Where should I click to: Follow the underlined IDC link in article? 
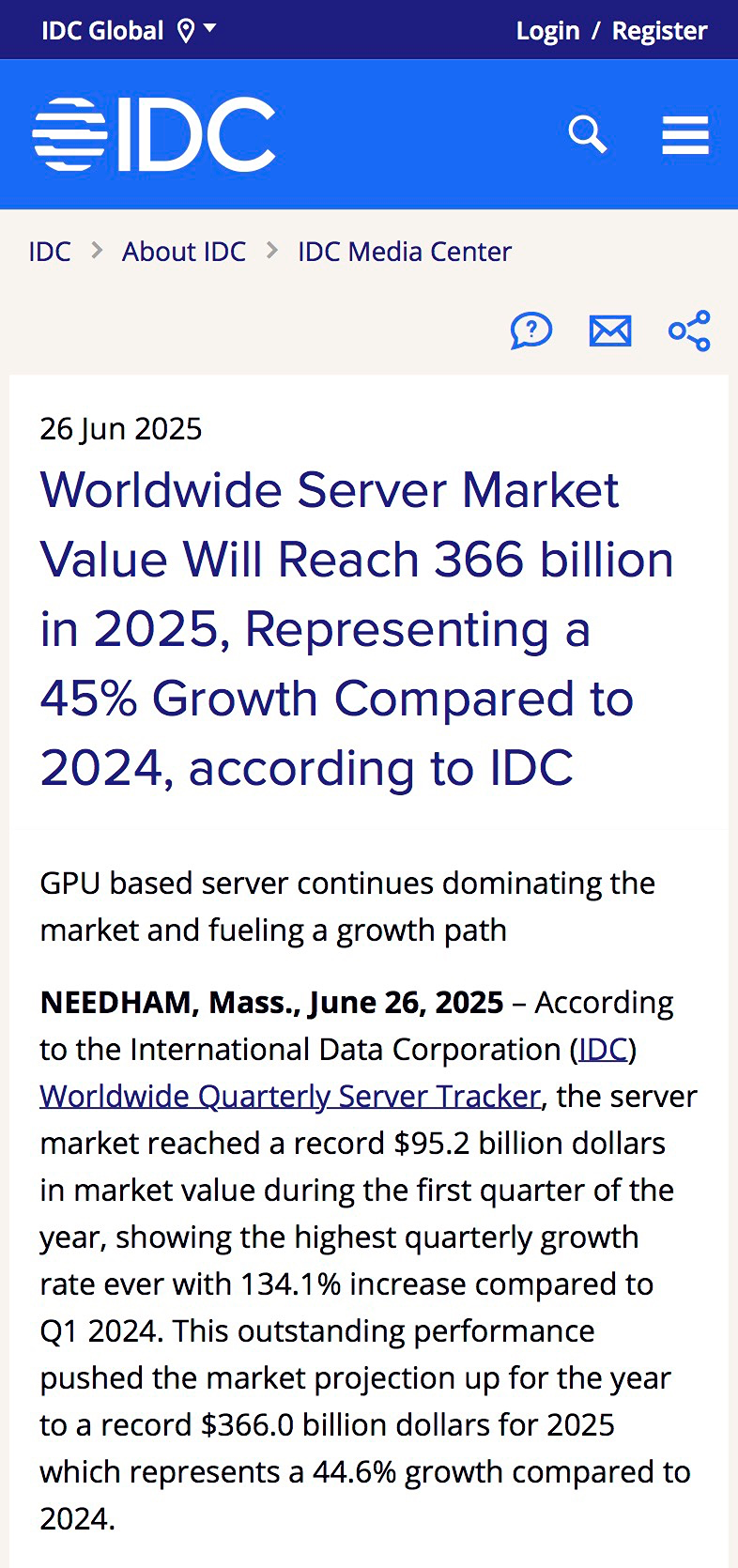(604, 1049)
